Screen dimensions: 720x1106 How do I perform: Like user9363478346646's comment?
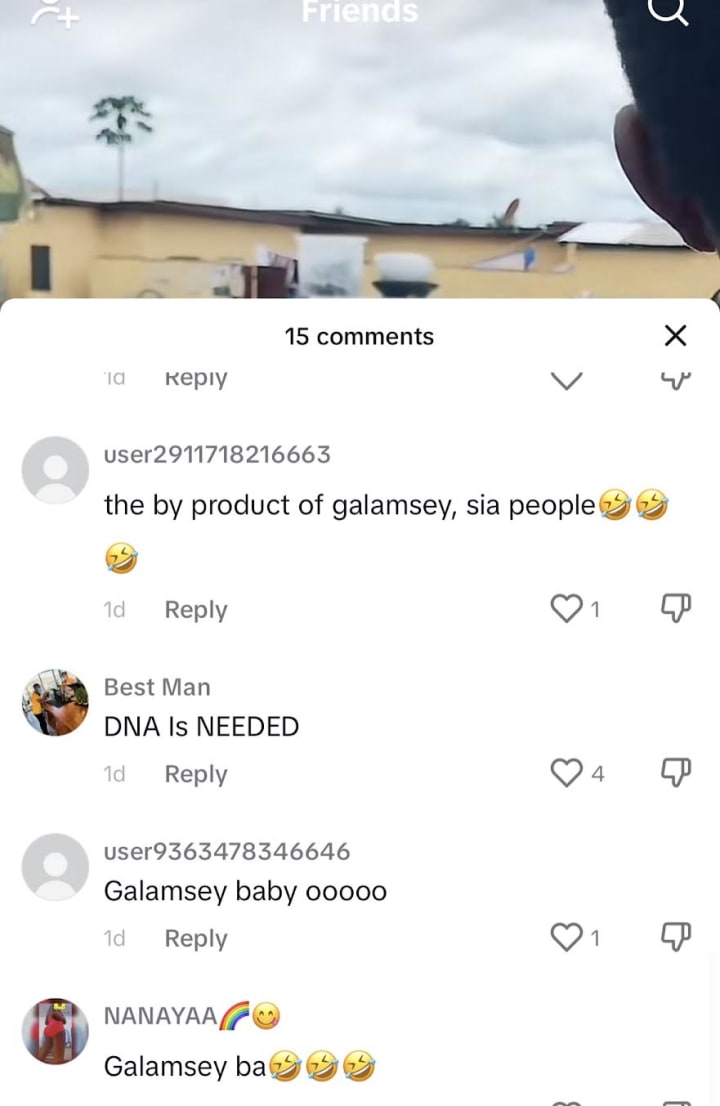pyautogui.click(x=567, y=937)
